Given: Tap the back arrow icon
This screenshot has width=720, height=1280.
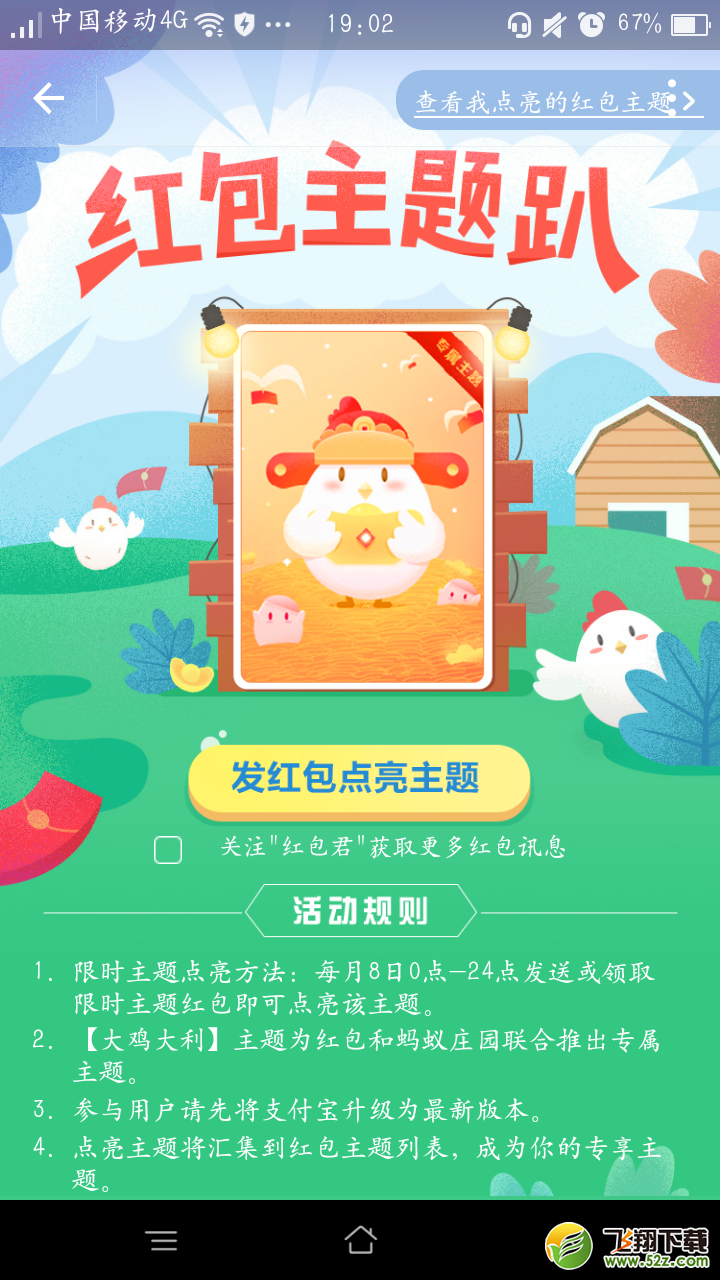Looking at the screenshot, I should tap(47, 95).
